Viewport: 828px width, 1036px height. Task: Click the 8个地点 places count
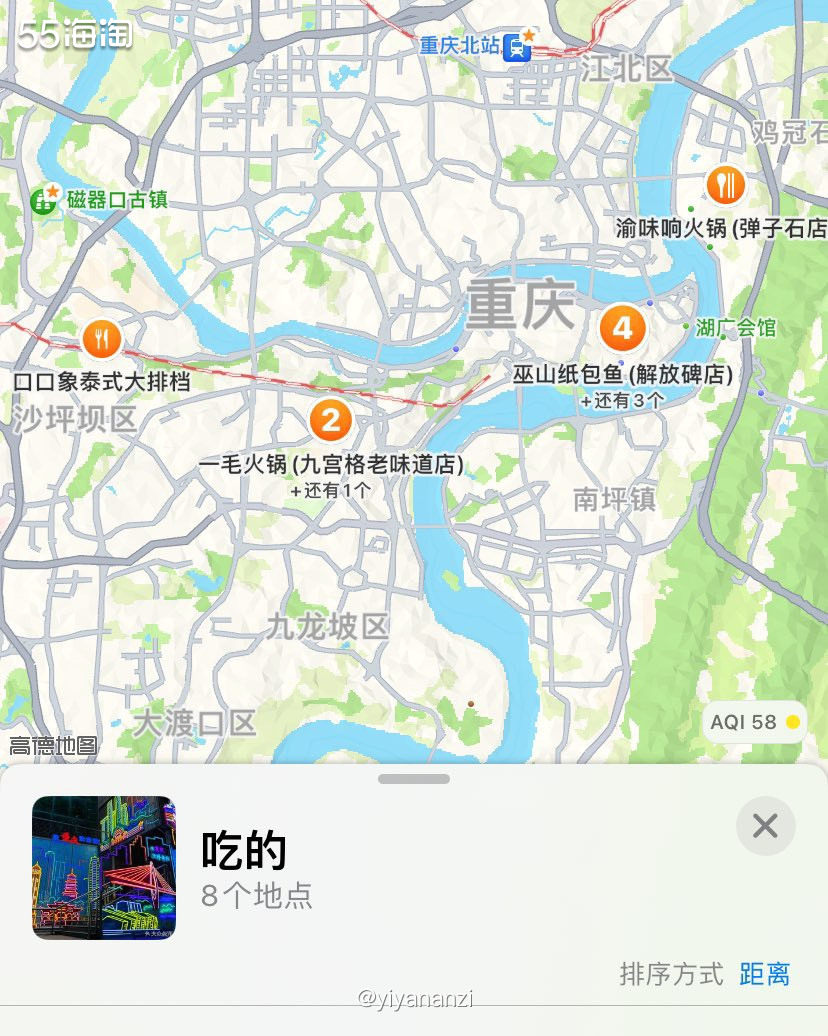tap(257, 897)
